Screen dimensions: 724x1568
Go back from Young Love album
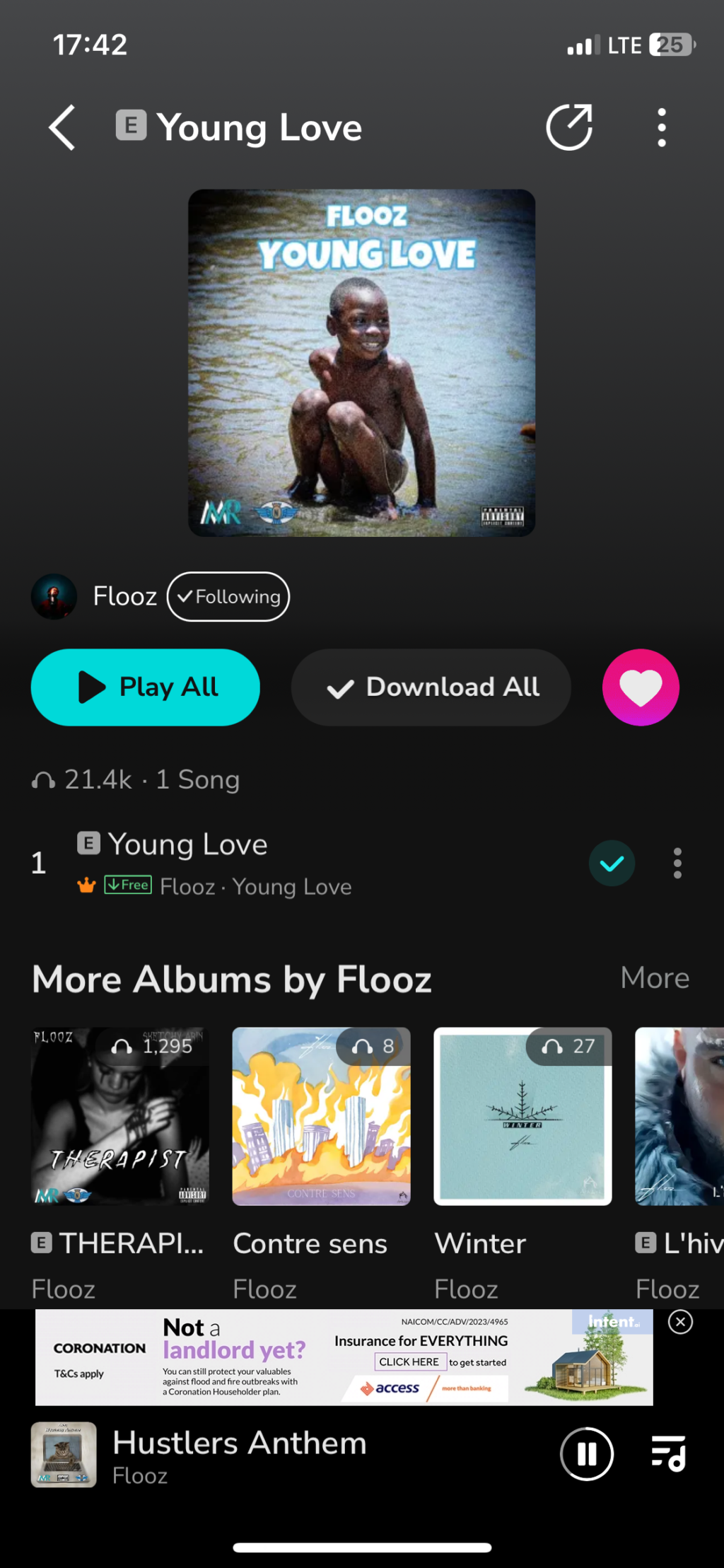62,128
